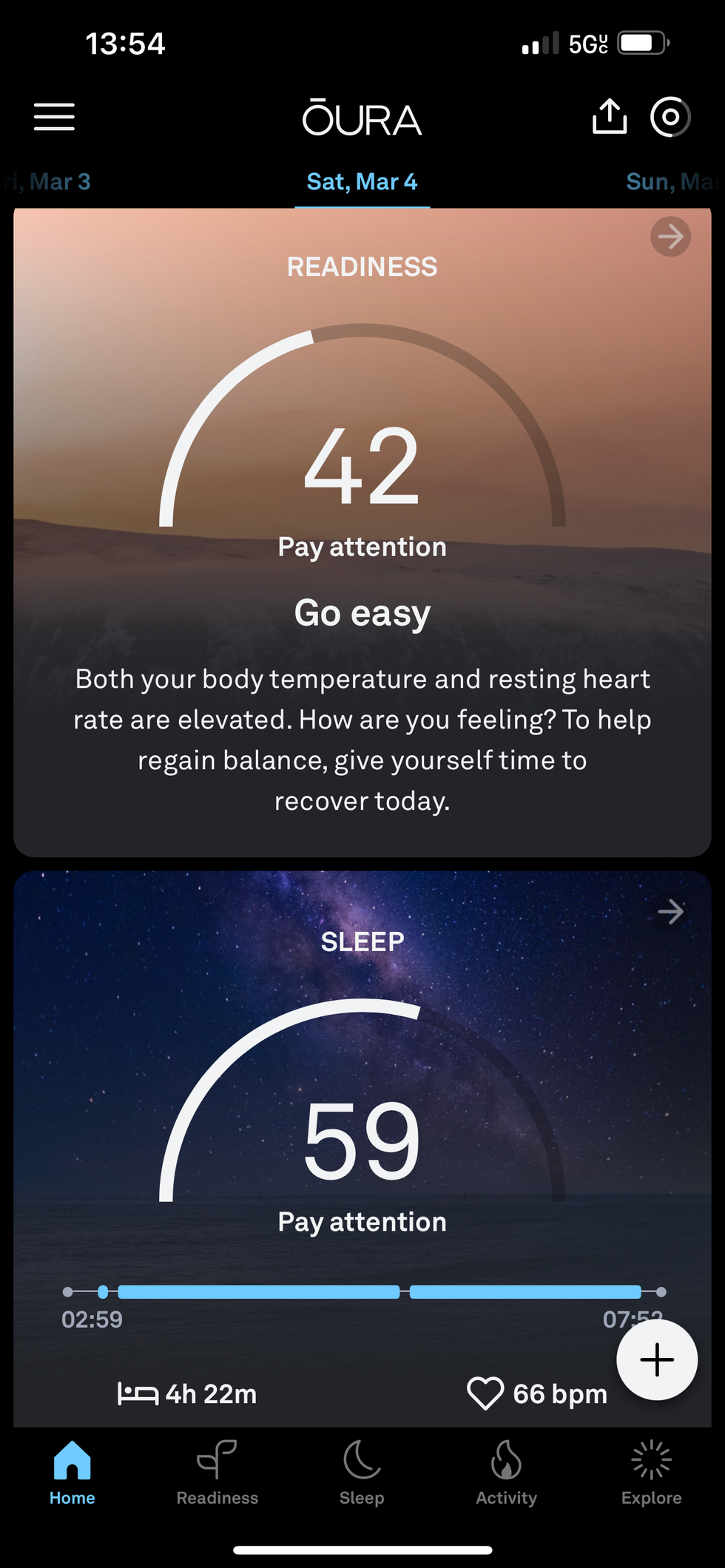The height and width of the screenshot is (1568, 725).
Task: Select the Sat, Mar 4 date tab
Action: click(362, 182)
